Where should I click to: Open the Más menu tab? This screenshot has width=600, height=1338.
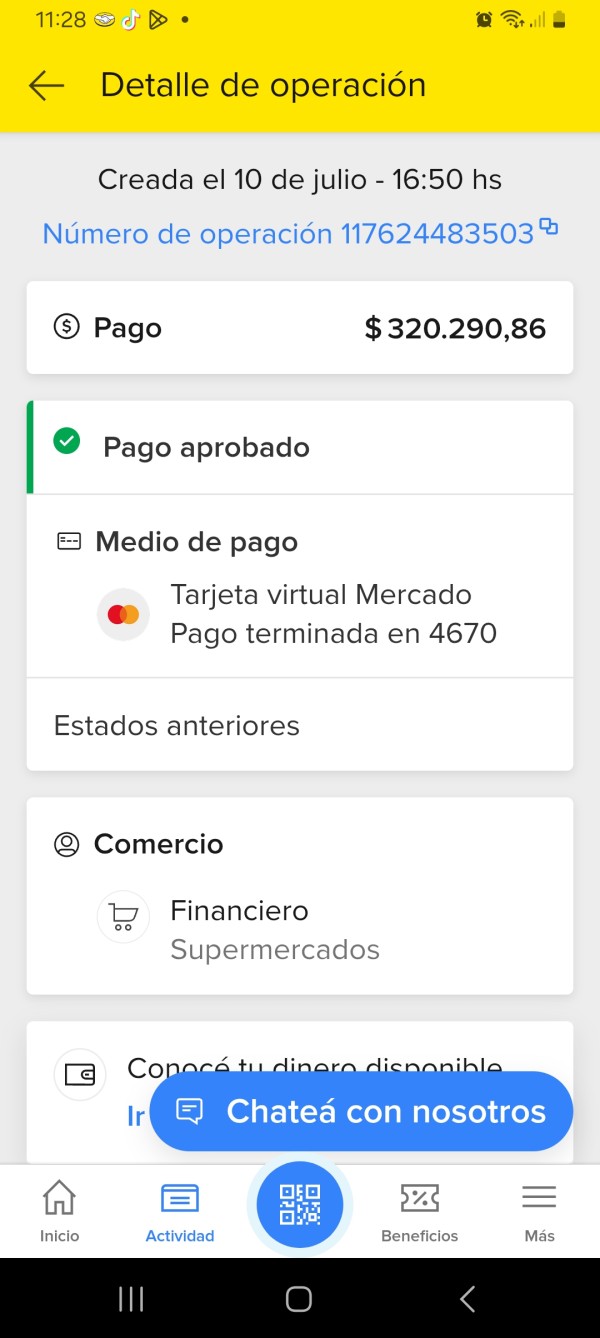(x=539, y=1211)
